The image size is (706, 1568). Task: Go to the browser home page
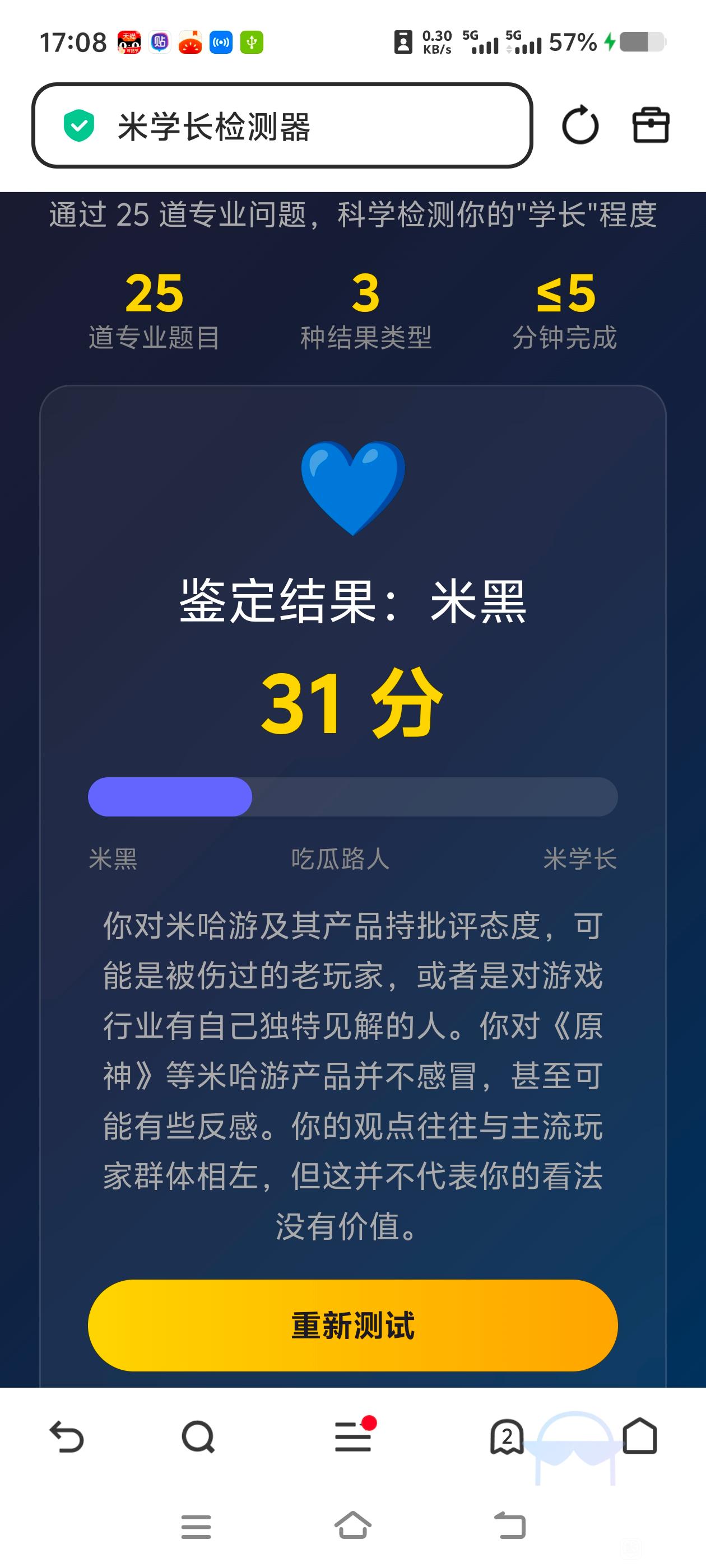point(640,1437)
